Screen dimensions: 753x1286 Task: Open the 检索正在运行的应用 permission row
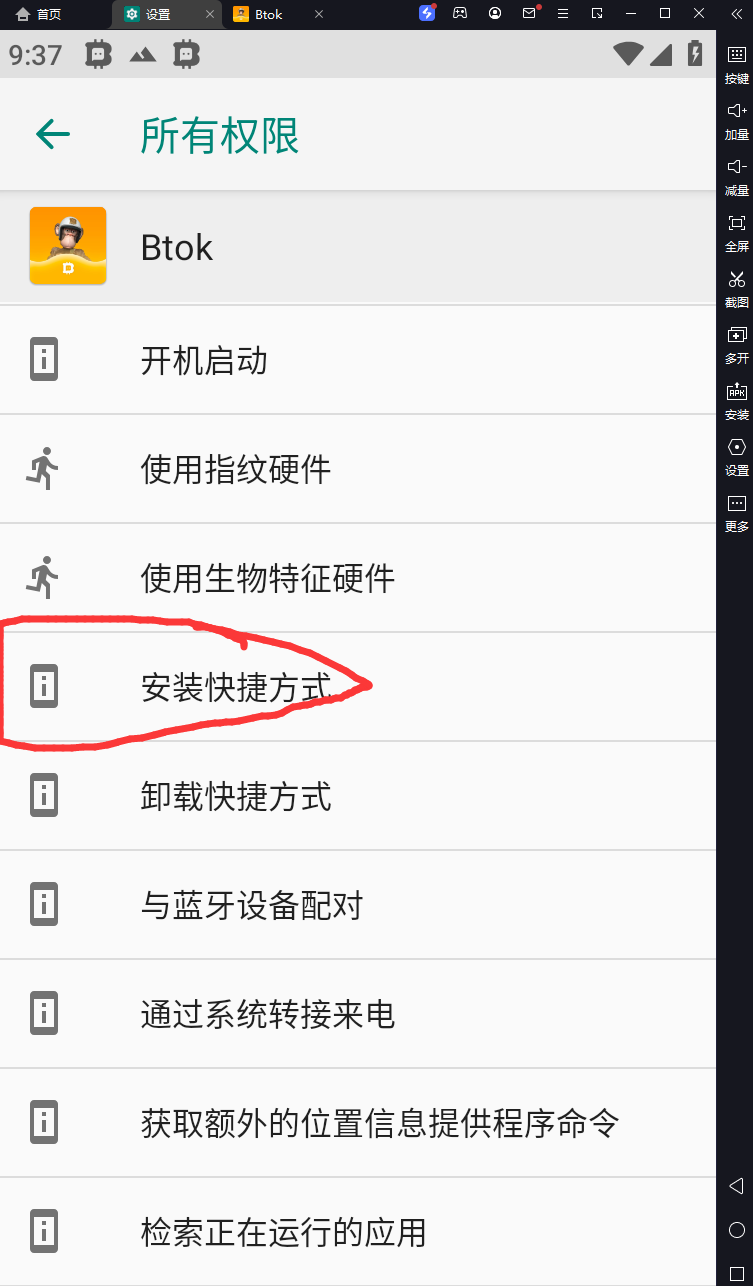(x=284, y=1232)
